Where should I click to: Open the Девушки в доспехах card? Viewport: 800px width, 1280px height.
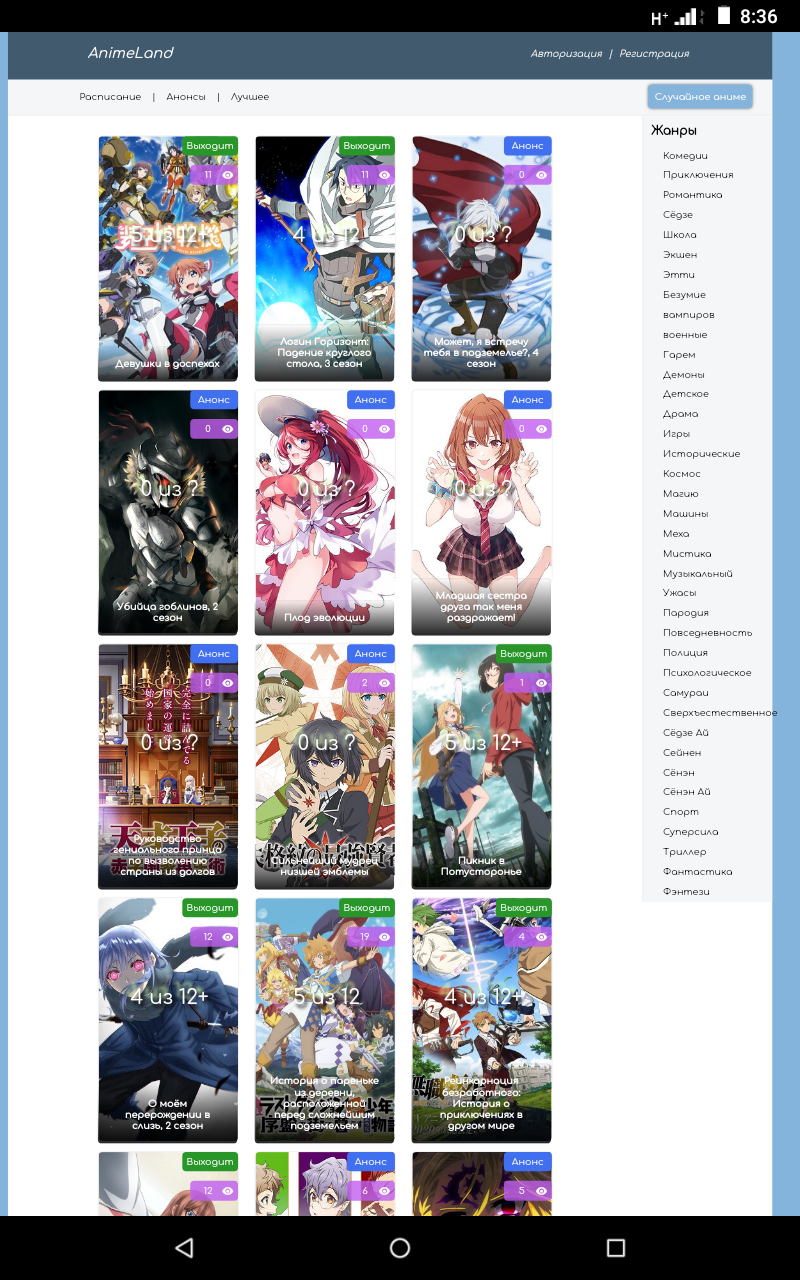168,259
